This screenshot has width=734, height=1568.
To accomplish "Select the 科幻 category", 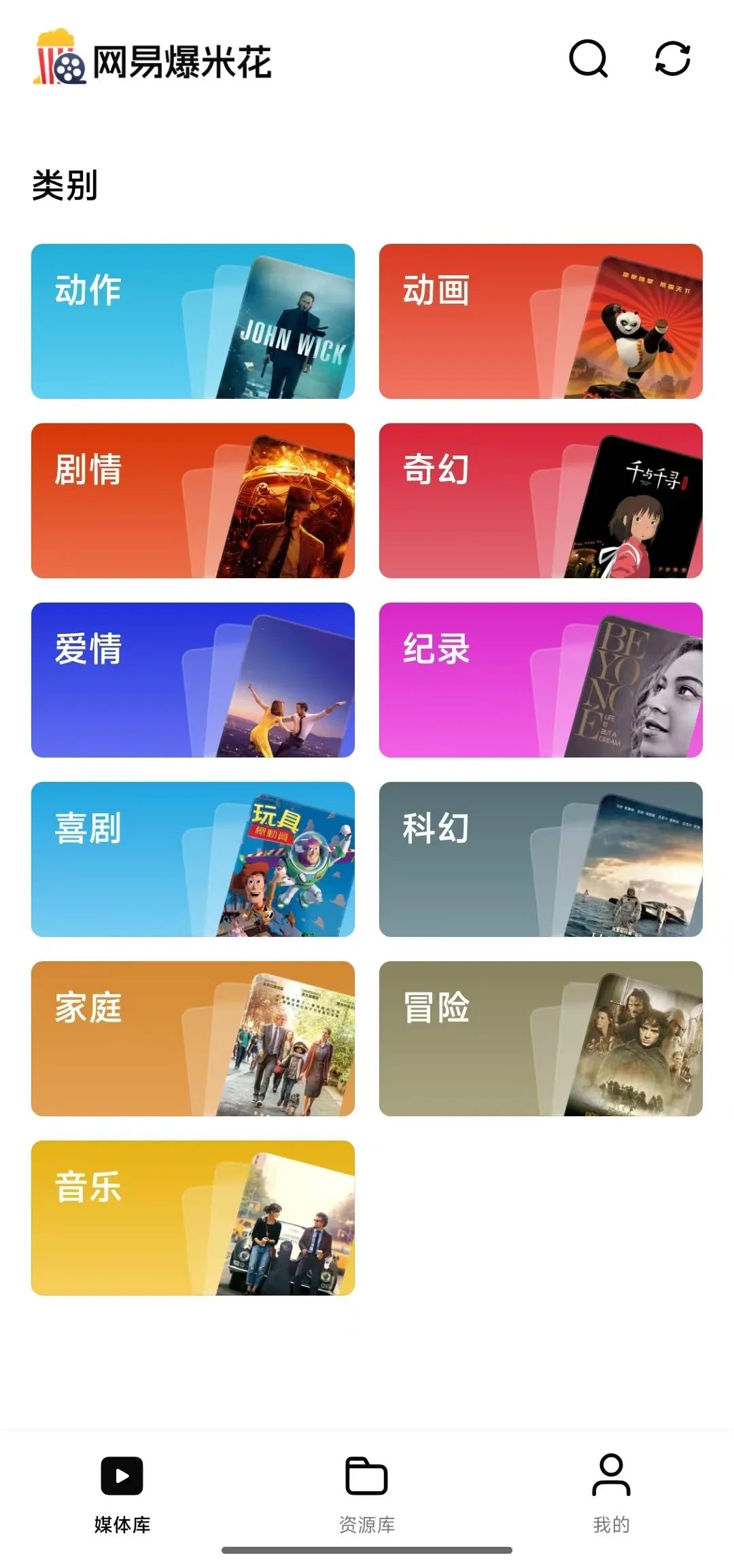I will pos(540,859).
